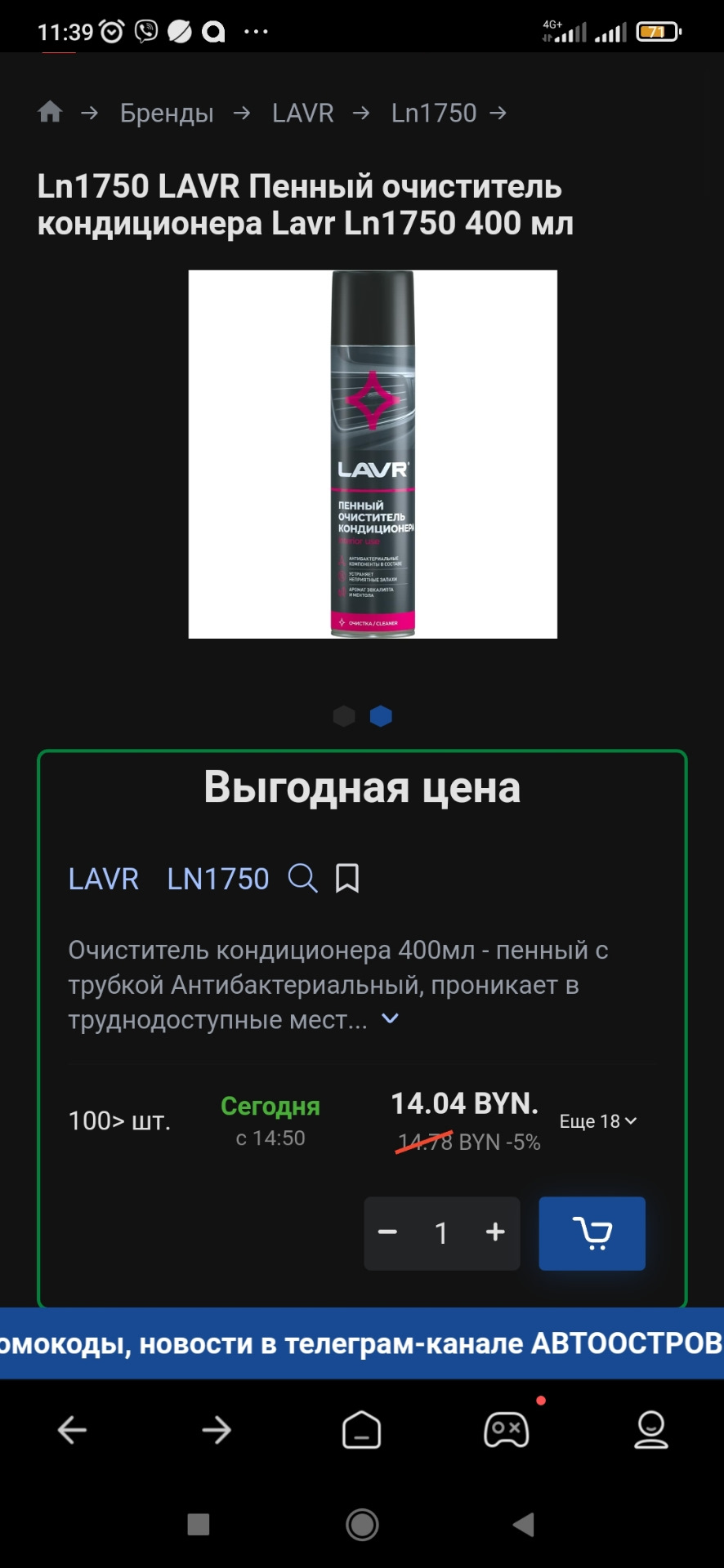
Task: Switch to the first image indicator
Action: coord(344,716)
